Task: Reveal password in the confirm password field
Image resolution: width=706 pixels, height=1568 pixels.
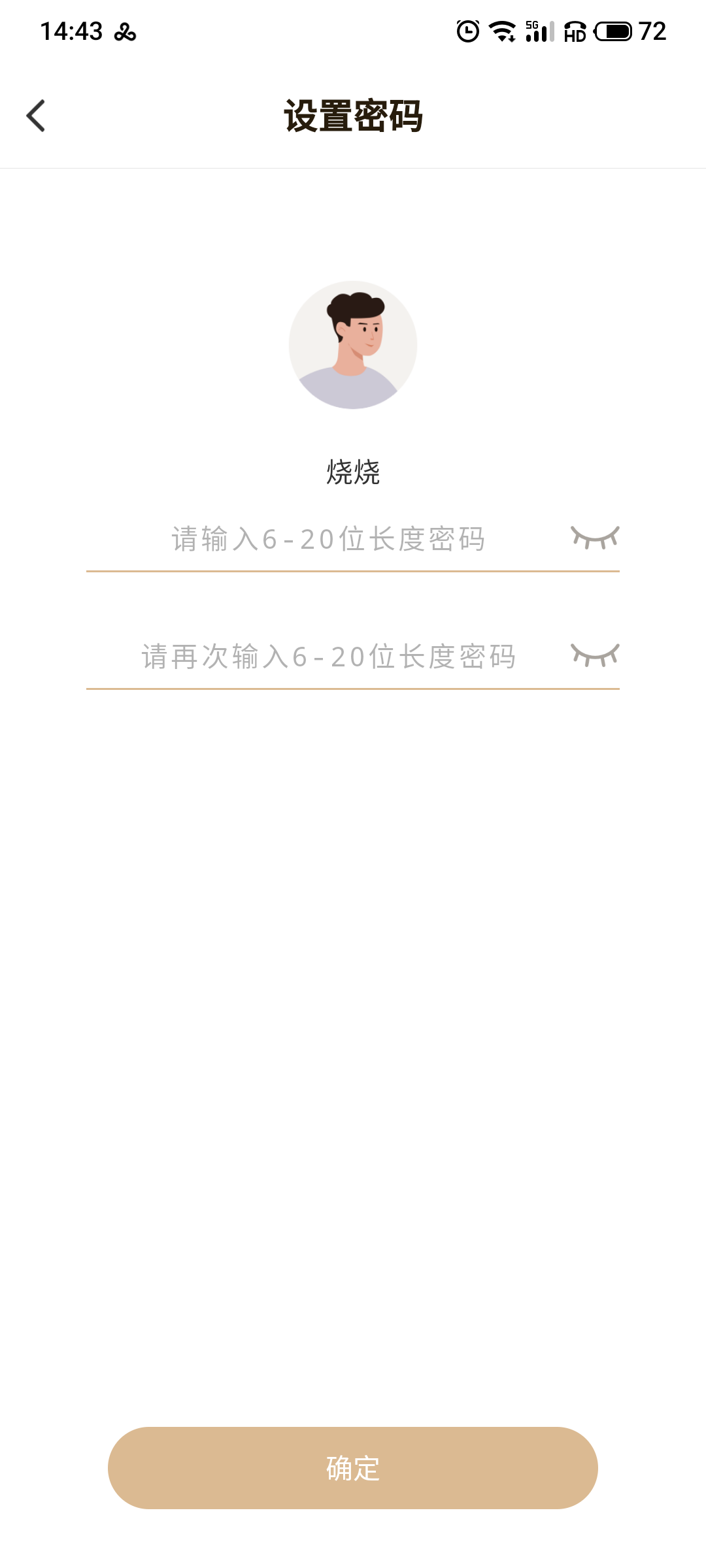Action: click(x=595, y=655)
